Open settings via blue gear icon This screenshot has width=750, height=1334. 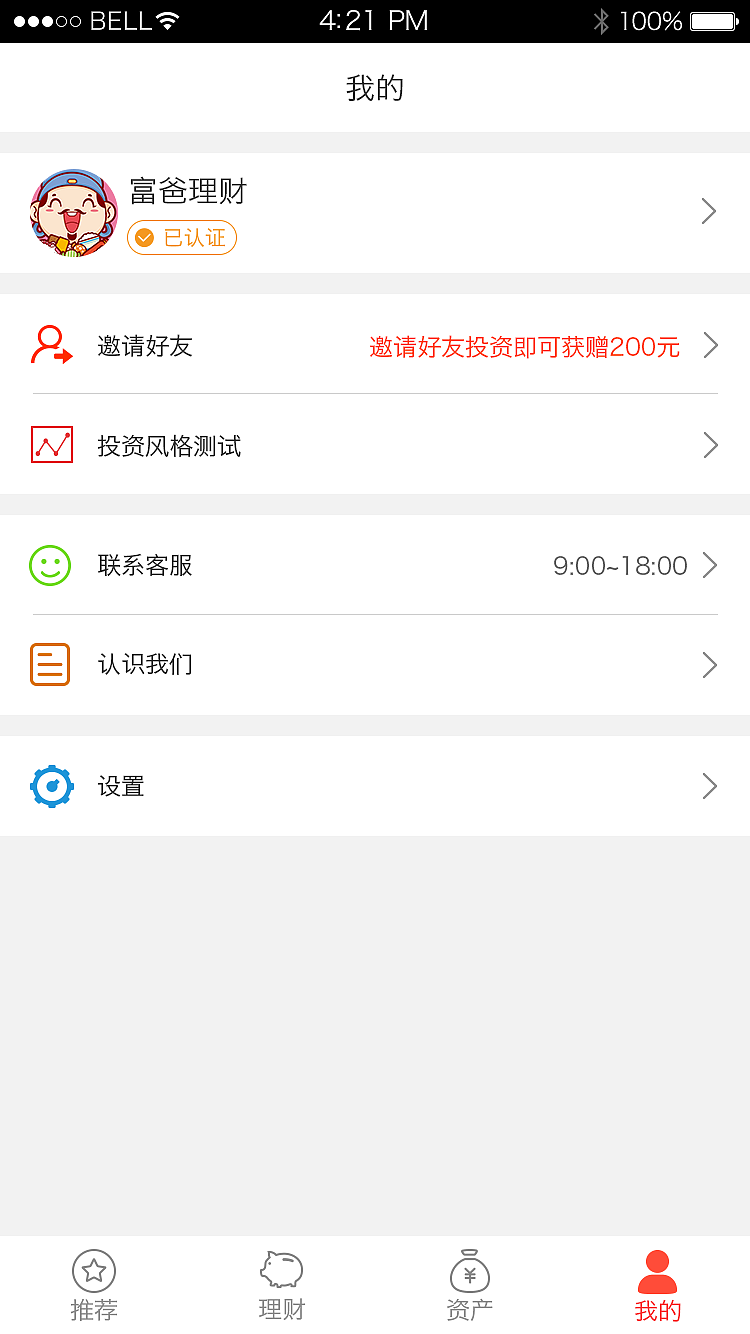(51, 786)
